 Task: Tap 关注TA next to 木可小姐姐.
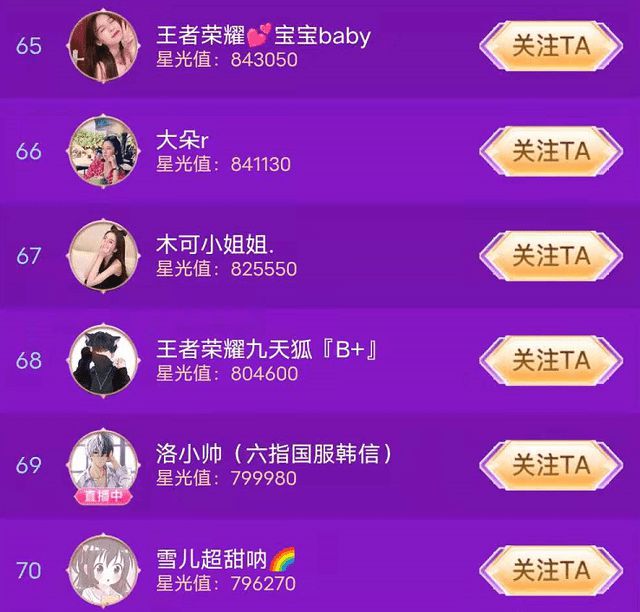click(x=552, y=256)
